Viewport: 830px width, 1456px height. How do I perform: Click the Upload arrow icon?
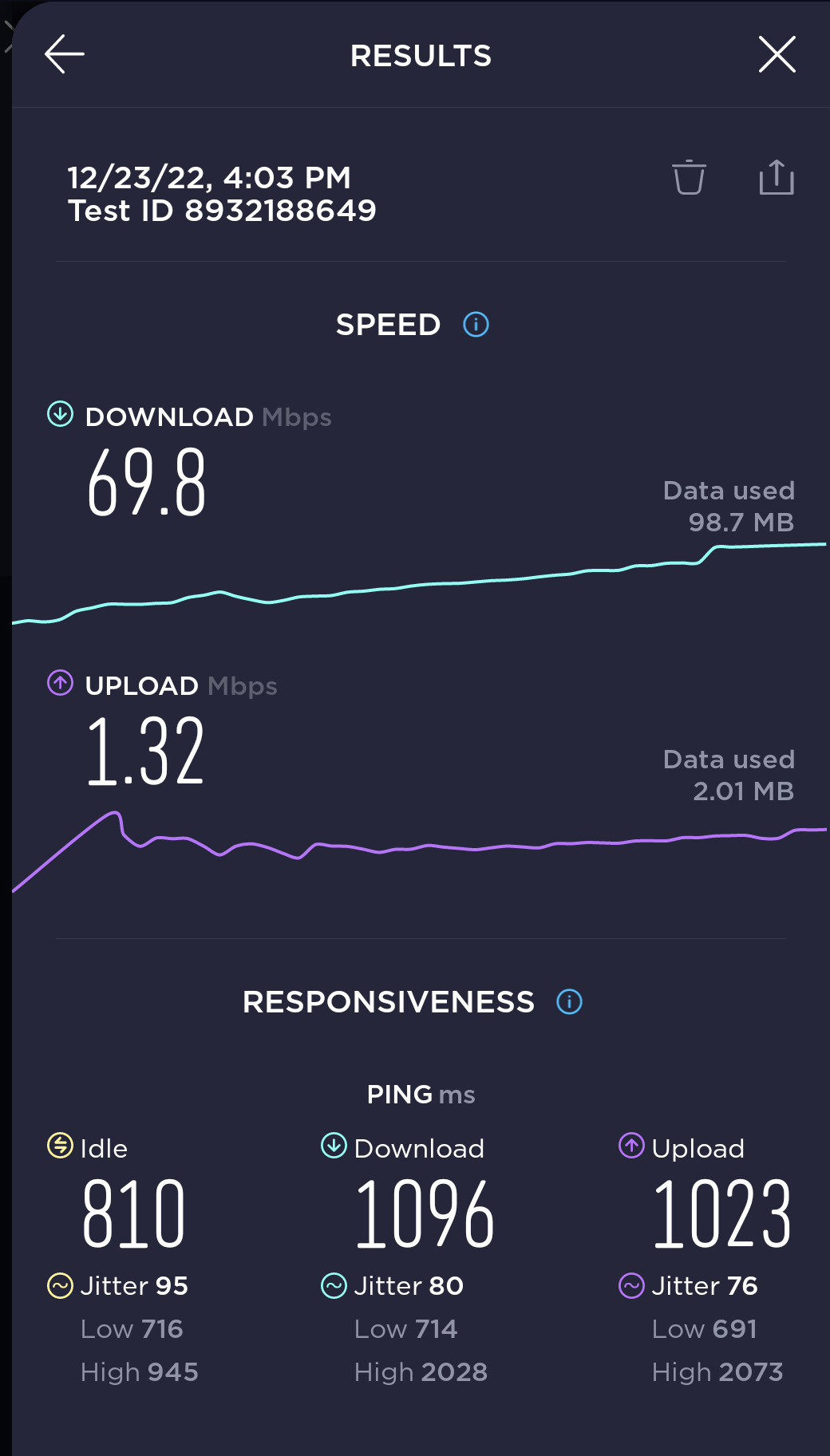(x=59, y=685)
